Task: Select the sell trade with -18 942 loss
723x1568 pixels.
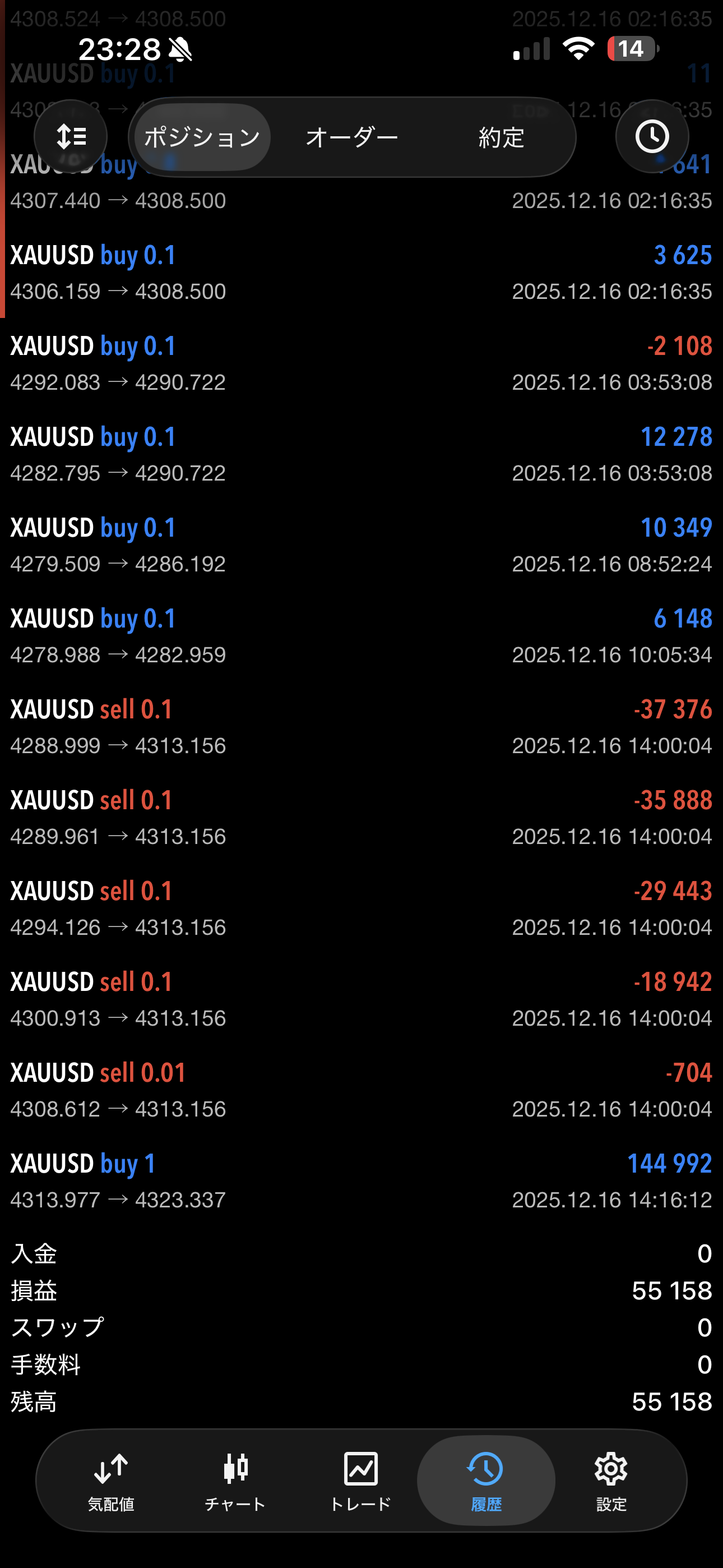Action: 361,999
